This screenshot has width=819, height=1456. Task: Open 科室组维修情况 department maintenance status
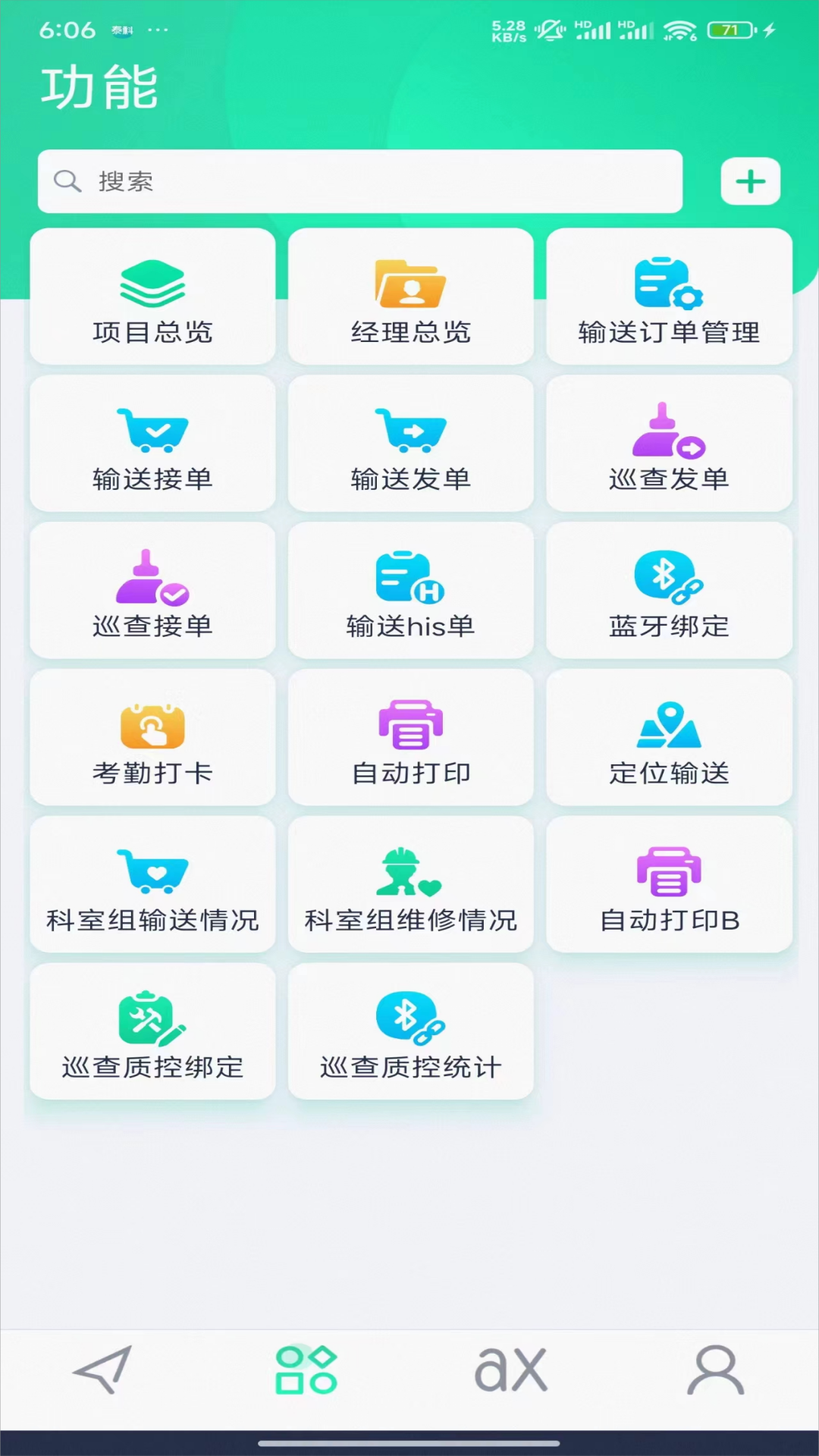click(x=410, y=883)
